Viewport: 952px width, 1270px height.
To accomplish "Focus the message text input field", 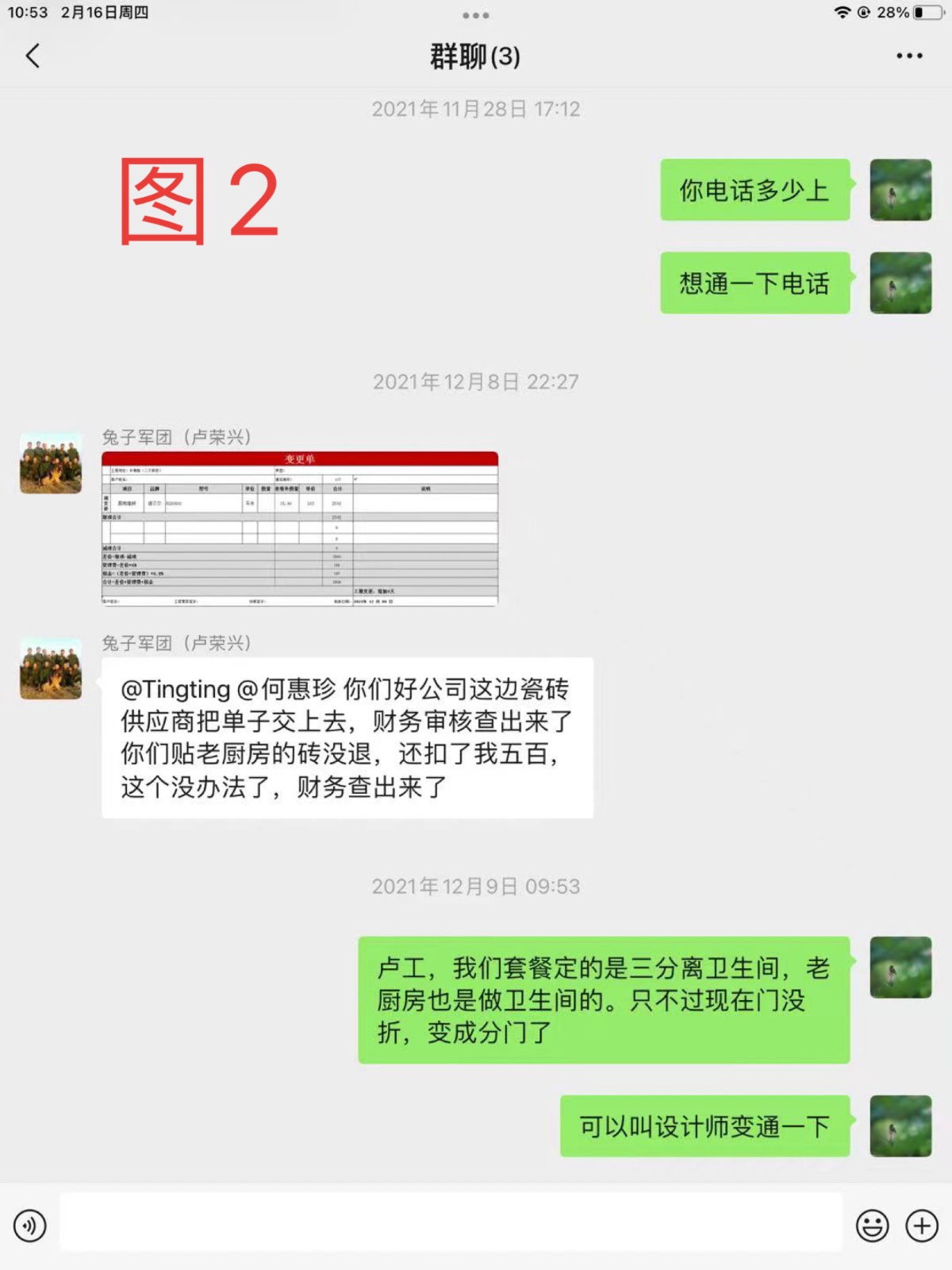I will point(451,1224).
